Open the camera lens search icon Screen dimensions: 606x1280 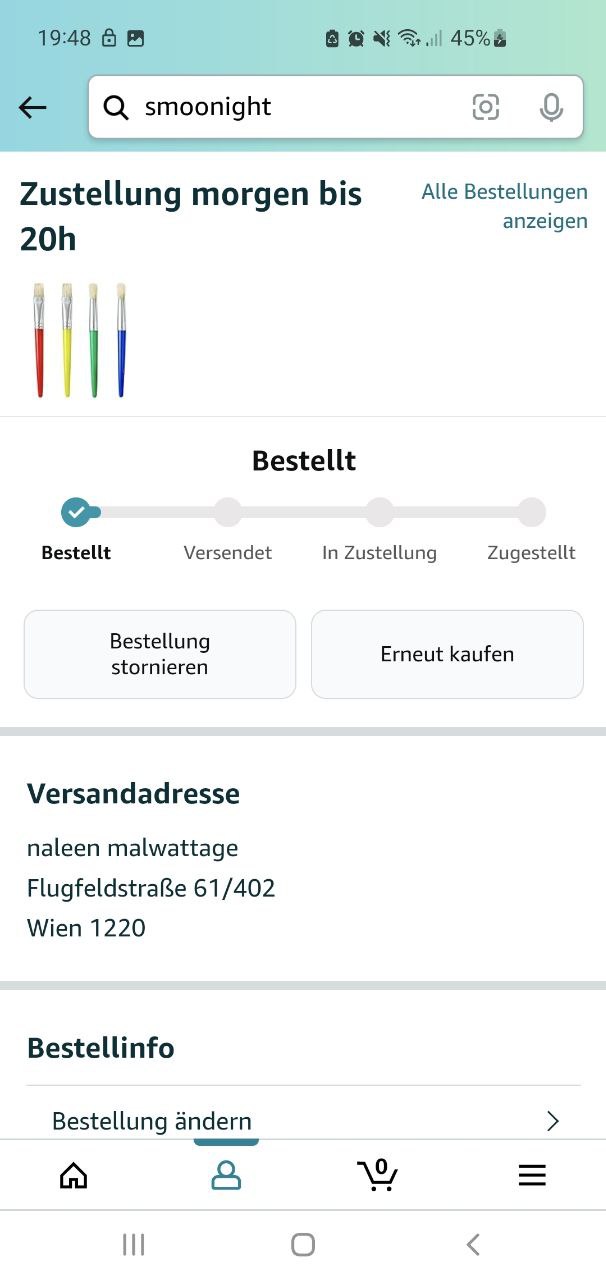486,107
